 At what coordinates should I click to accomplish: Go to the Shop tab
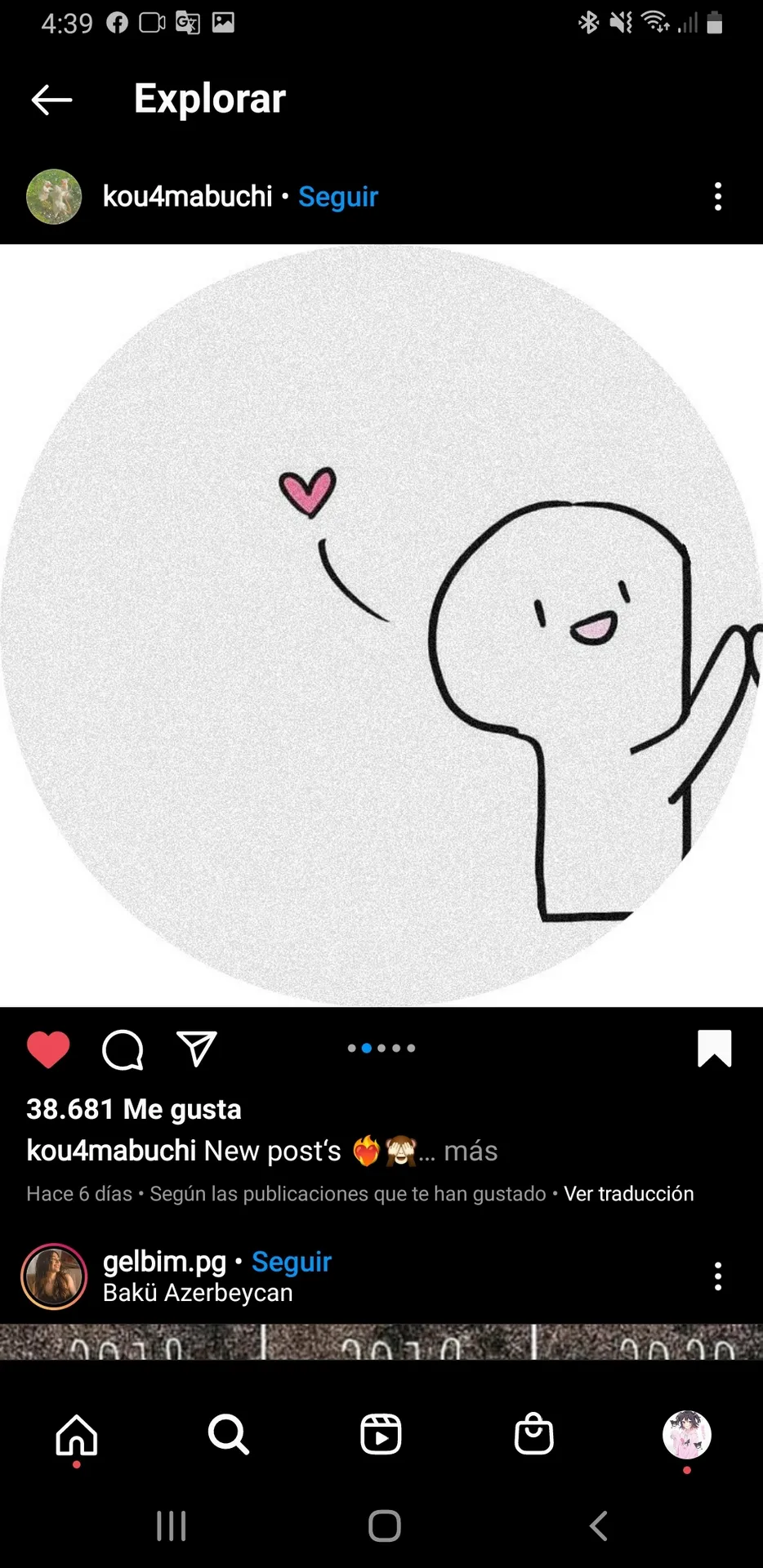pyautogui.click(x=533, y=1435)
